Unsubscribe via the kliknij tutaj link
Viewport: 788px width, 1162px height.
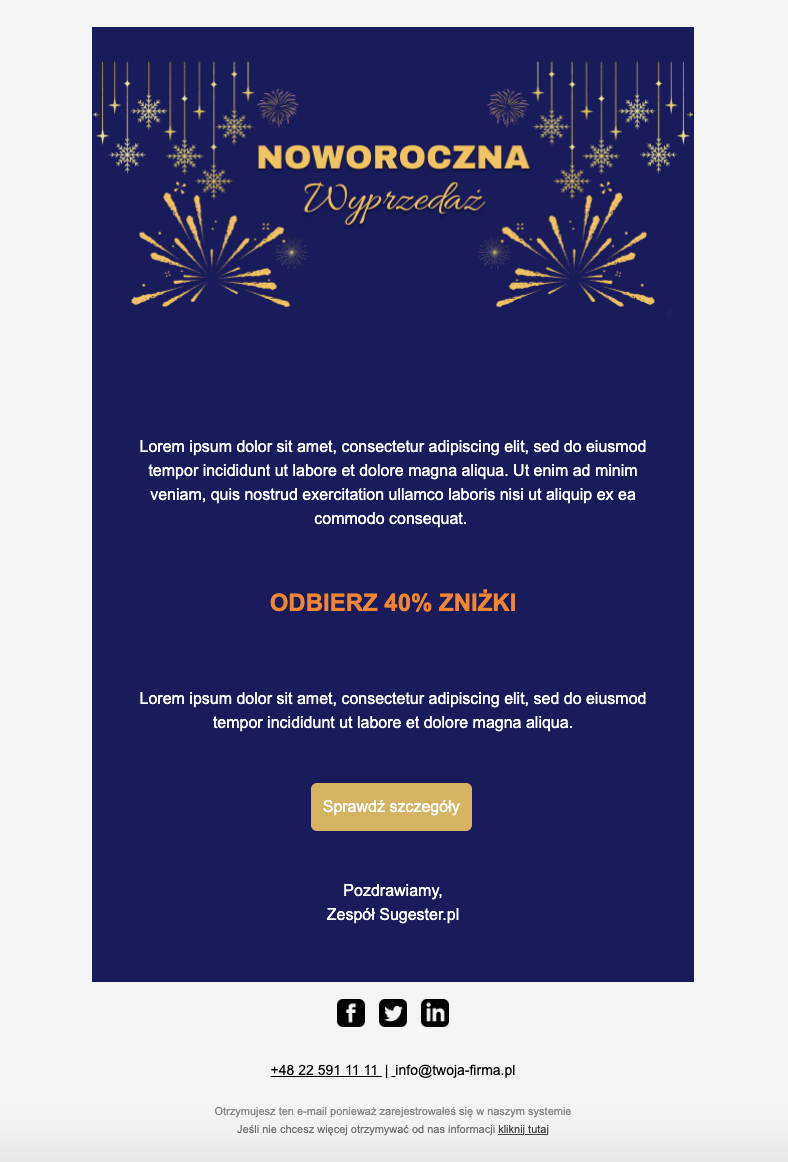pyautogui.click(x=523, y=1129)
